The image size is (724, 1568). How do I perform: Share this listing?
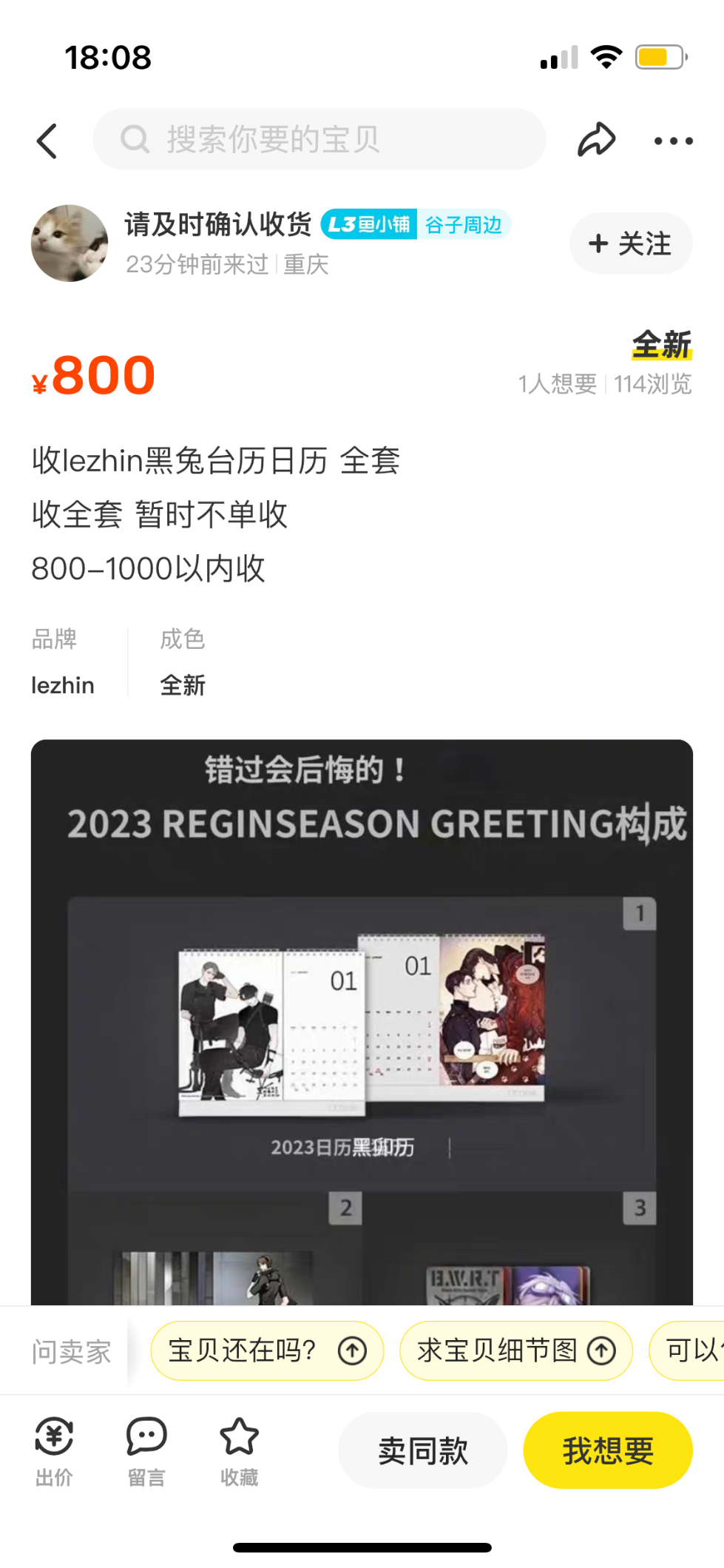[596, 139]
